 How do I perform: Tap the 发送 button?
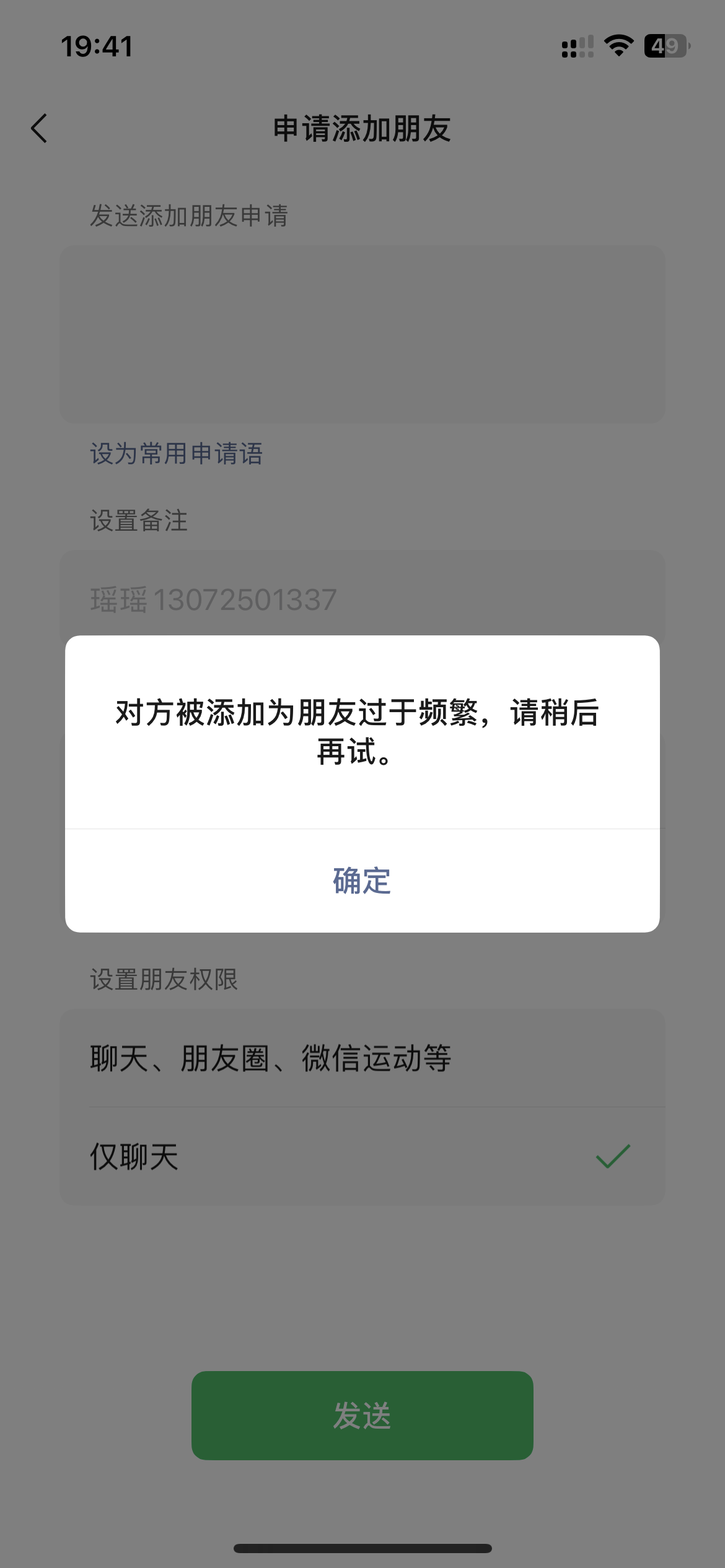coord(362,1416)
